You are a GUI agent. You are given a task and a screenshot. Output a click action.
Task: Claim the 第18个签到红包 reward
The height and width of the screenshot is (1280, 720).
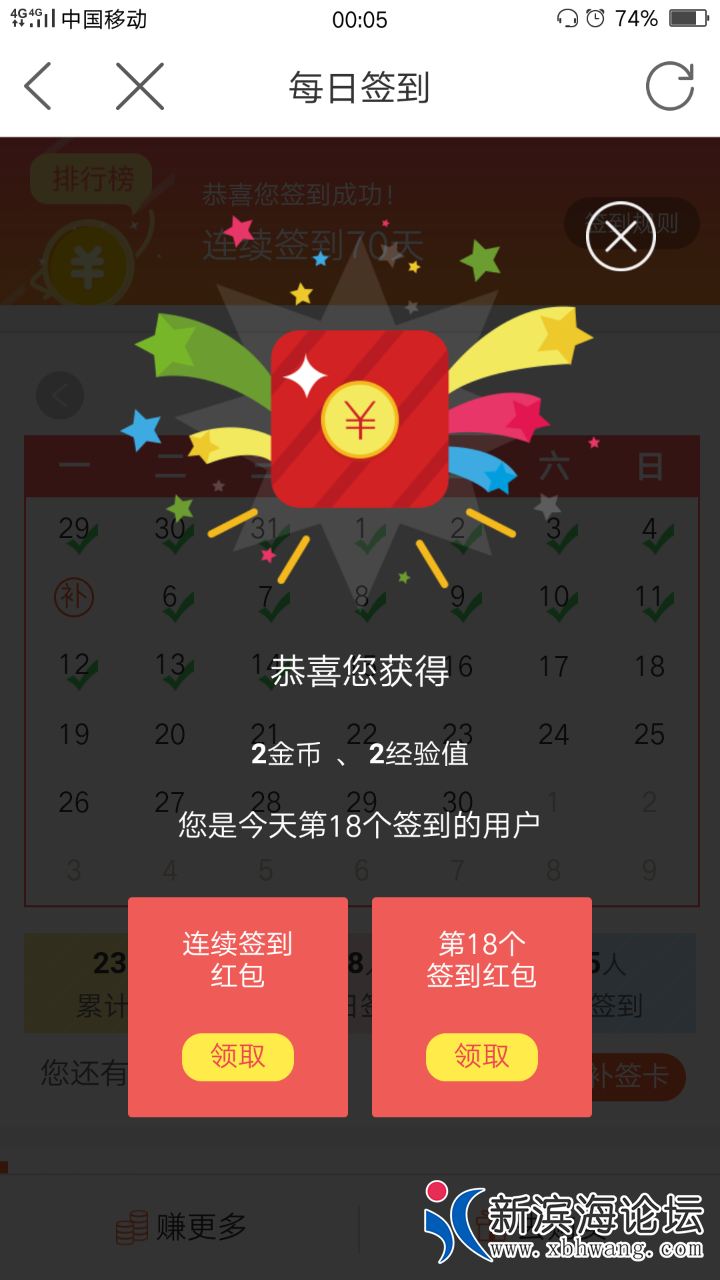(x=482, y=1057)
